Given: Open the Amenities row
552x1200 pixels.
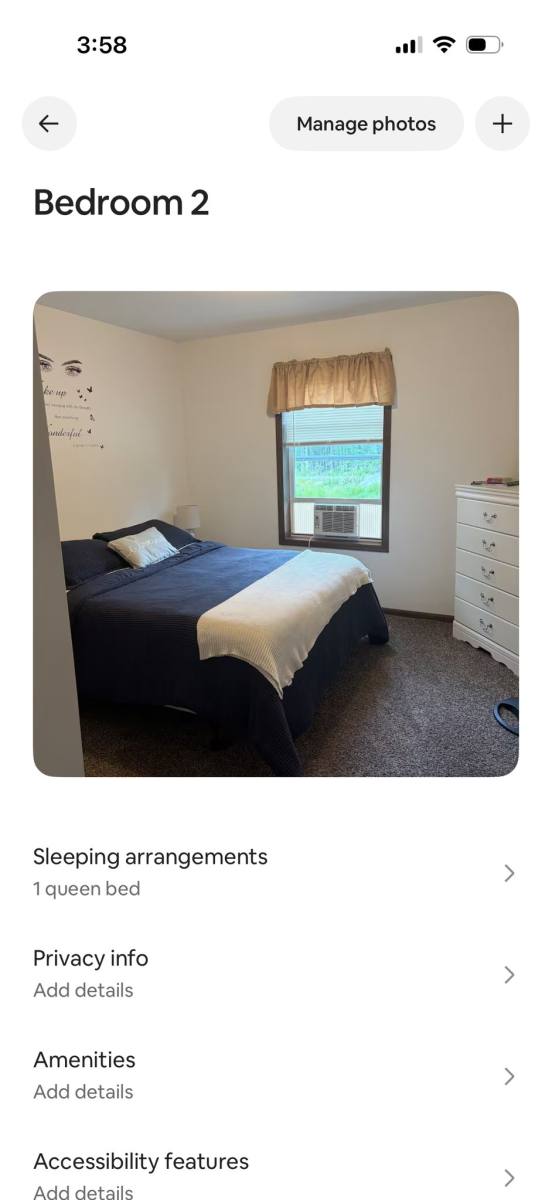Looking at the screenshot, I should [x=276, y=1075].
